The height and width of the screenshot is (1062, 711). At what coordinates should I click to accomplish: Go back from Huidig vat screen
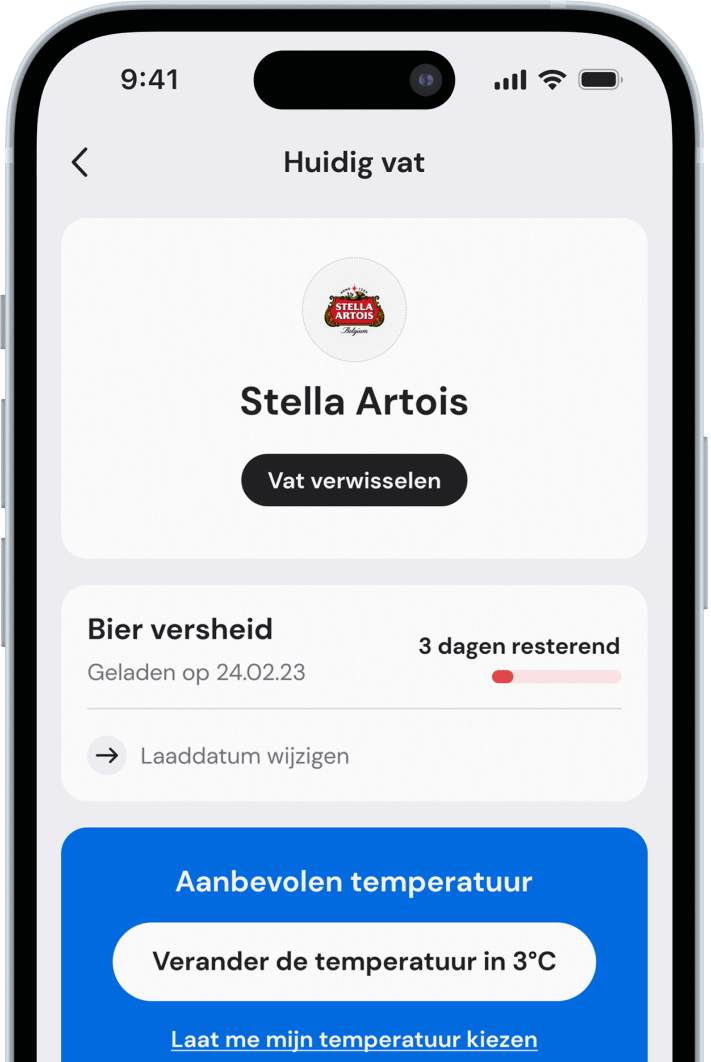pos(80,162)
